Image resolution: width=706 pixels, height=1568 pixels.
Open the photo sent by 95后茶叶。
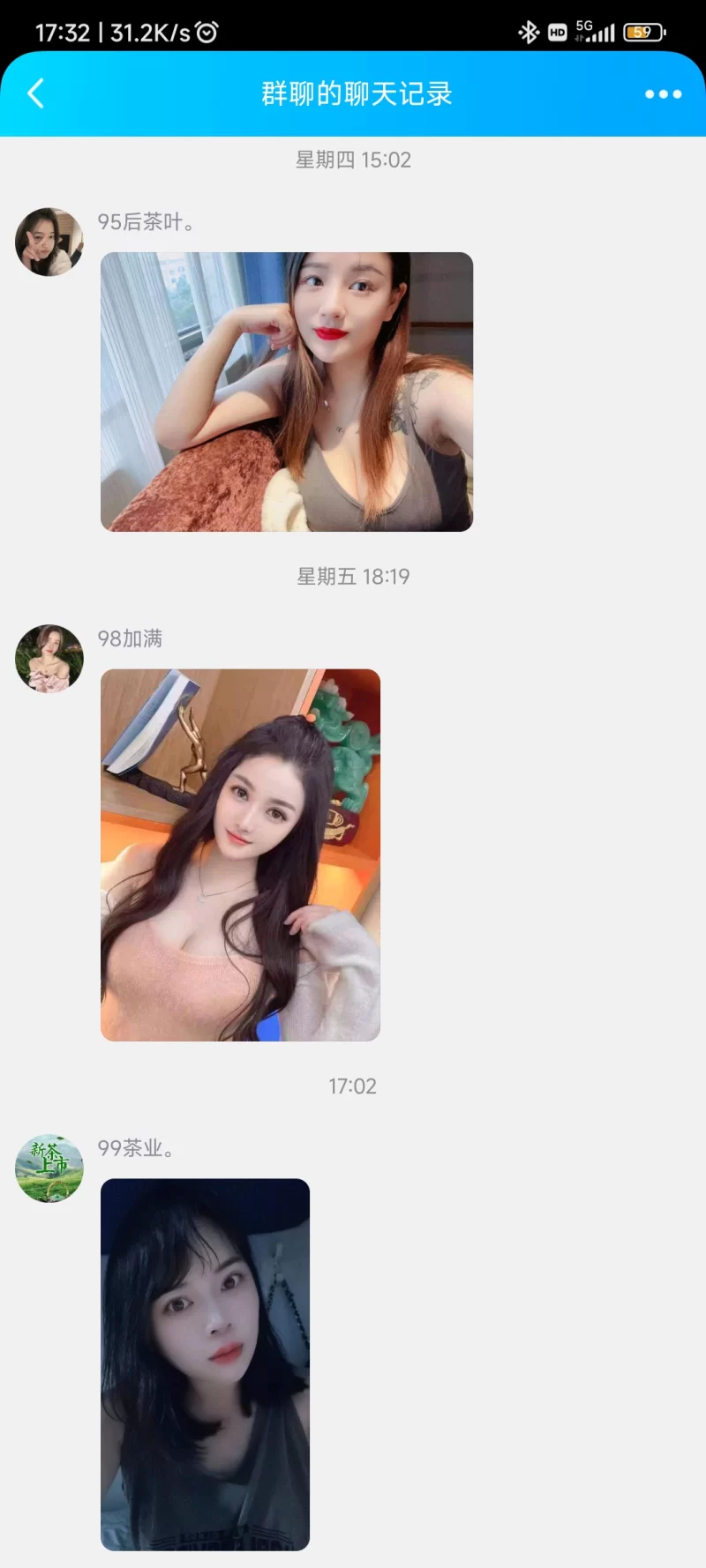click(287, 392)
